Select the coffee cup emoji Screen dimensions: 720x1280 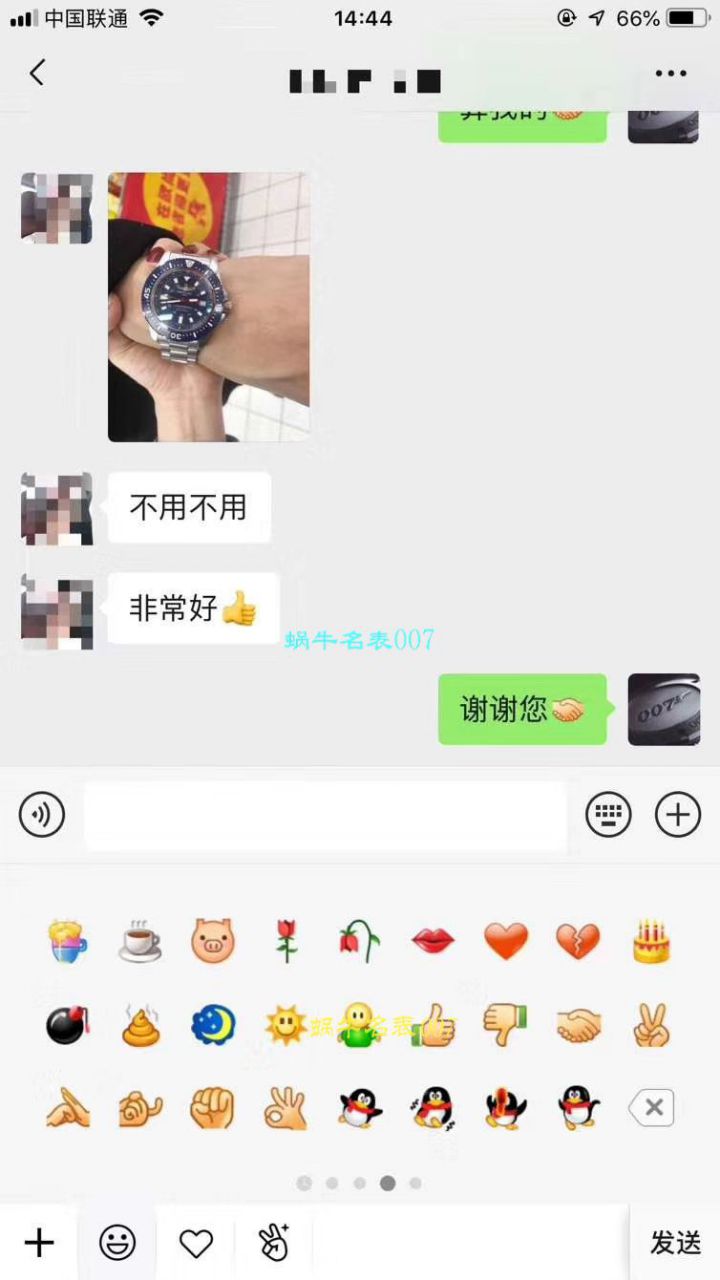(139, 940)
